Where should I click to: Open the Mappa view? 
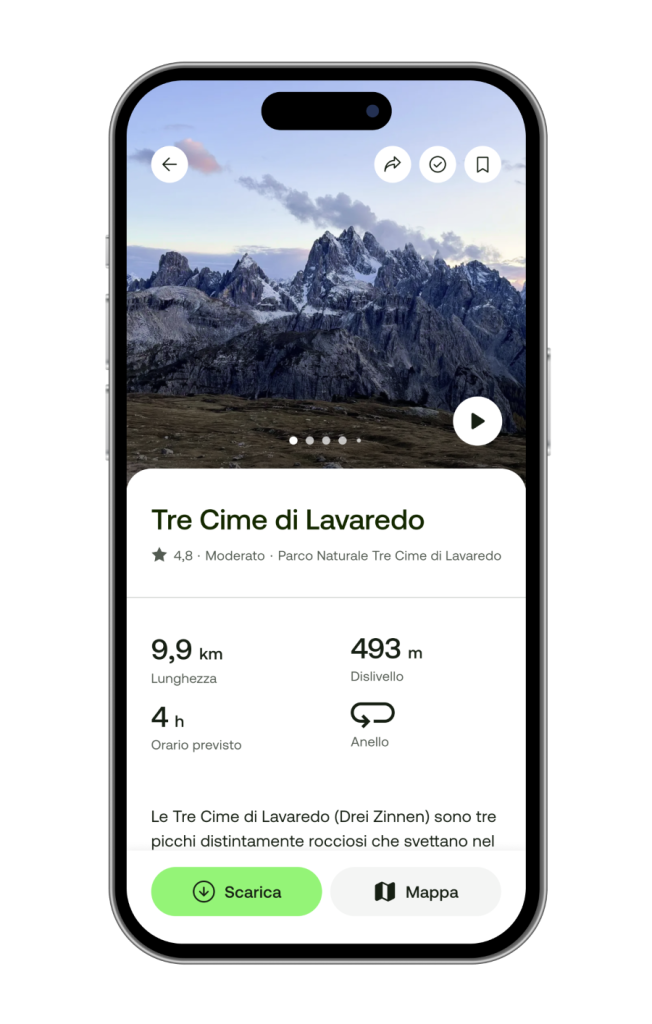pyautogui.click(x=415, y=891)
